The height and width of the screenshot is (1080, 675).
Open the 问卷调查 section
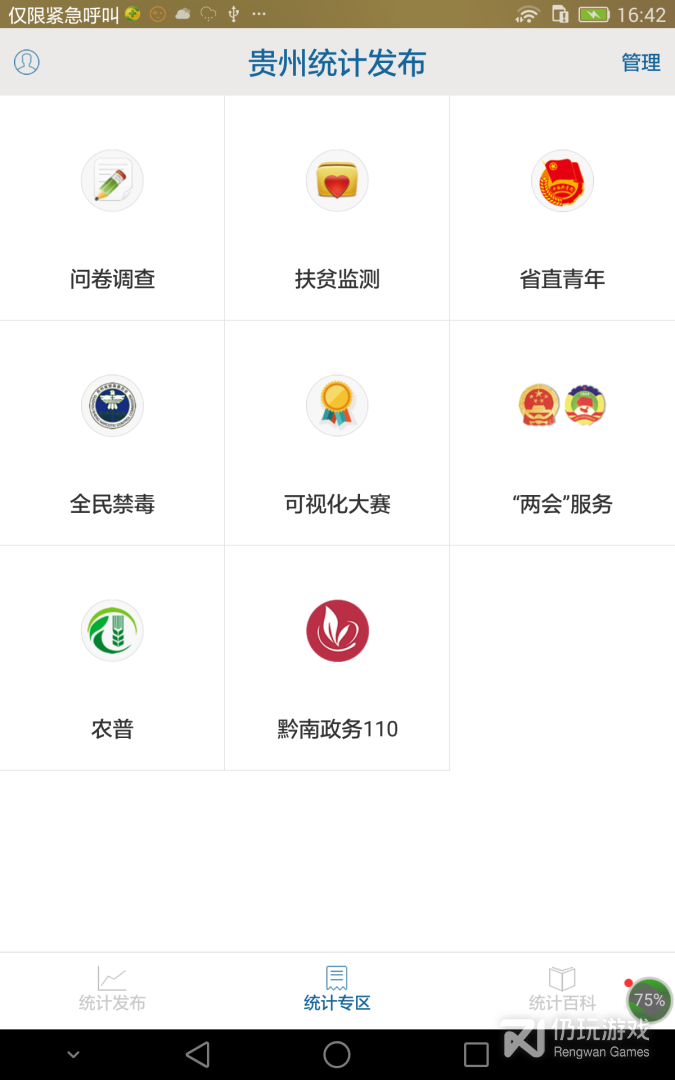[112, 208]
